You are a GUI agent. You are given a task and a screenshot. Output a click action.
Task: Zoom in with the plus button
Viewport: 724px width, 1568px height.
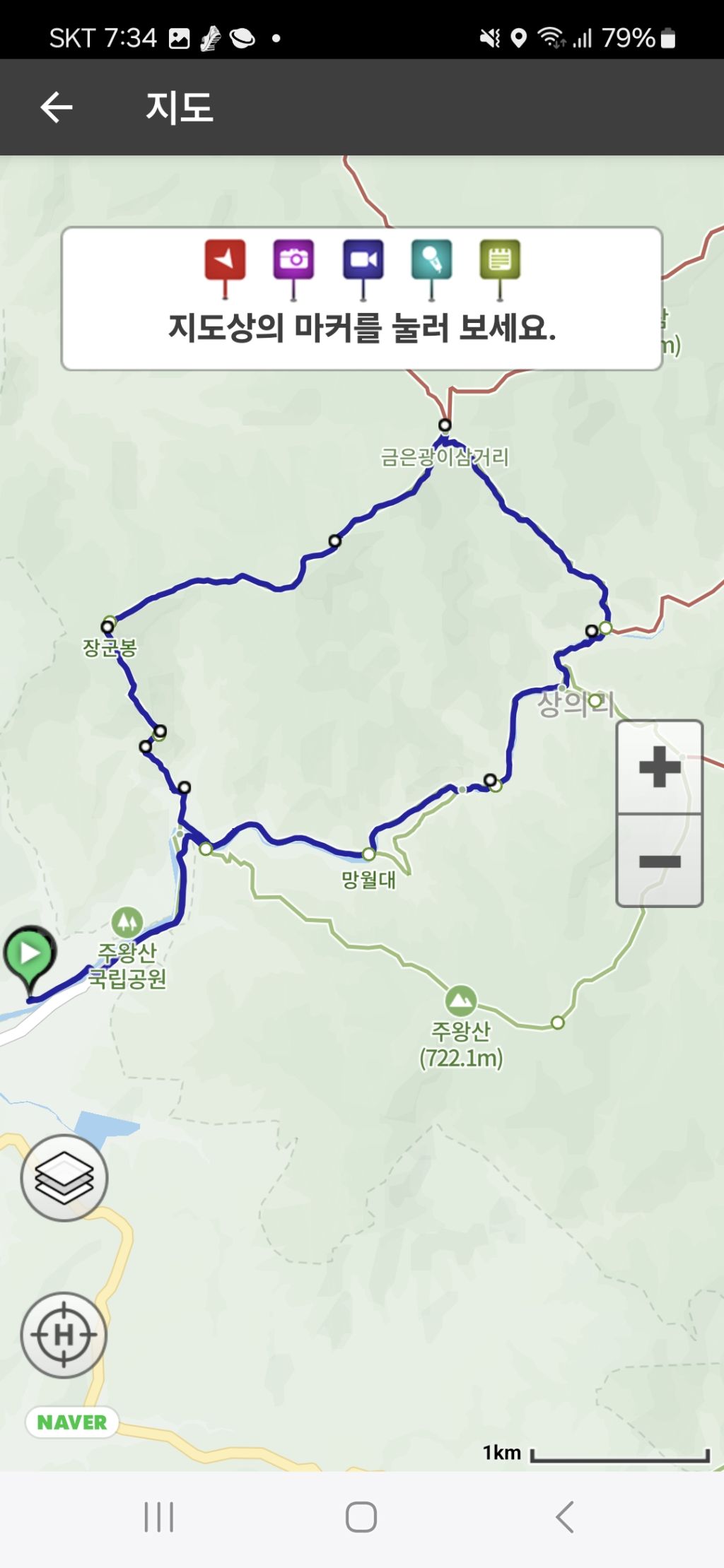pos(659,767)
